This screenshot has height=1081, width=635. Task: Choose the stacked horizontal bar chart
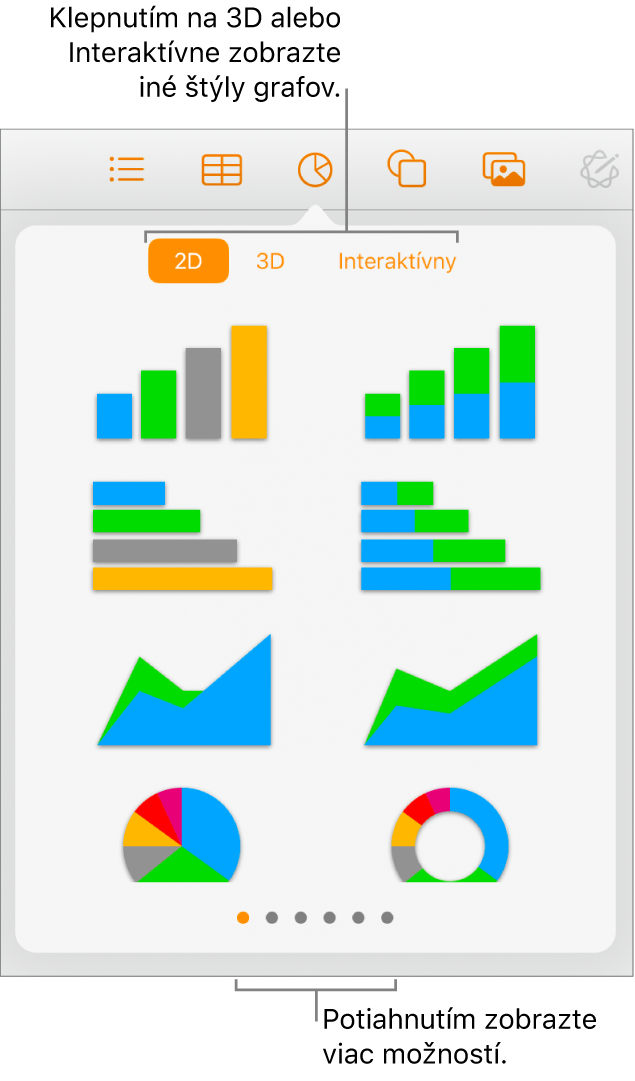(450, 536)
